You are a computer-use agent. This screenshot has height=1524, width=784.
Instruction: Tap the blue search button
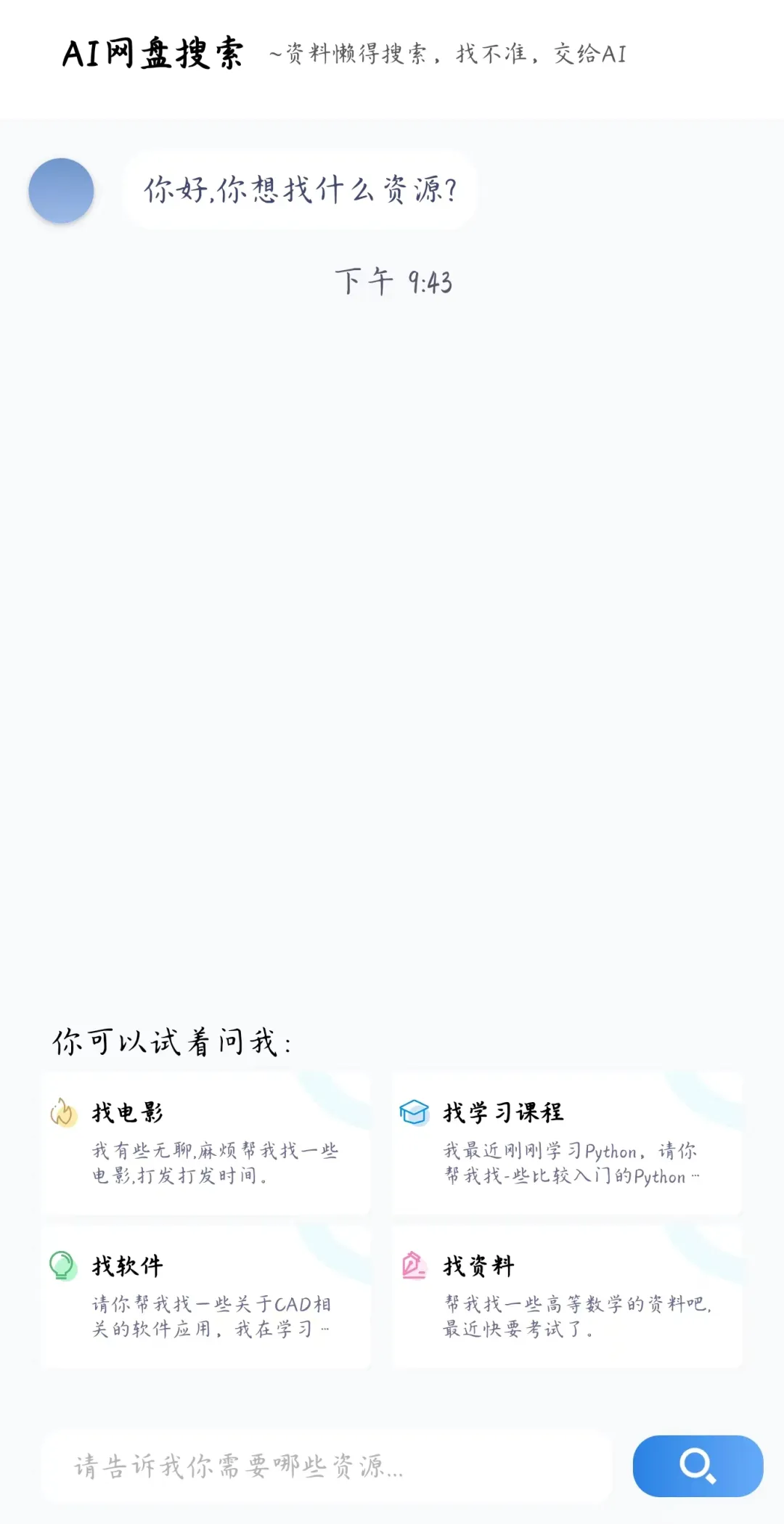tap(698, 1466)
